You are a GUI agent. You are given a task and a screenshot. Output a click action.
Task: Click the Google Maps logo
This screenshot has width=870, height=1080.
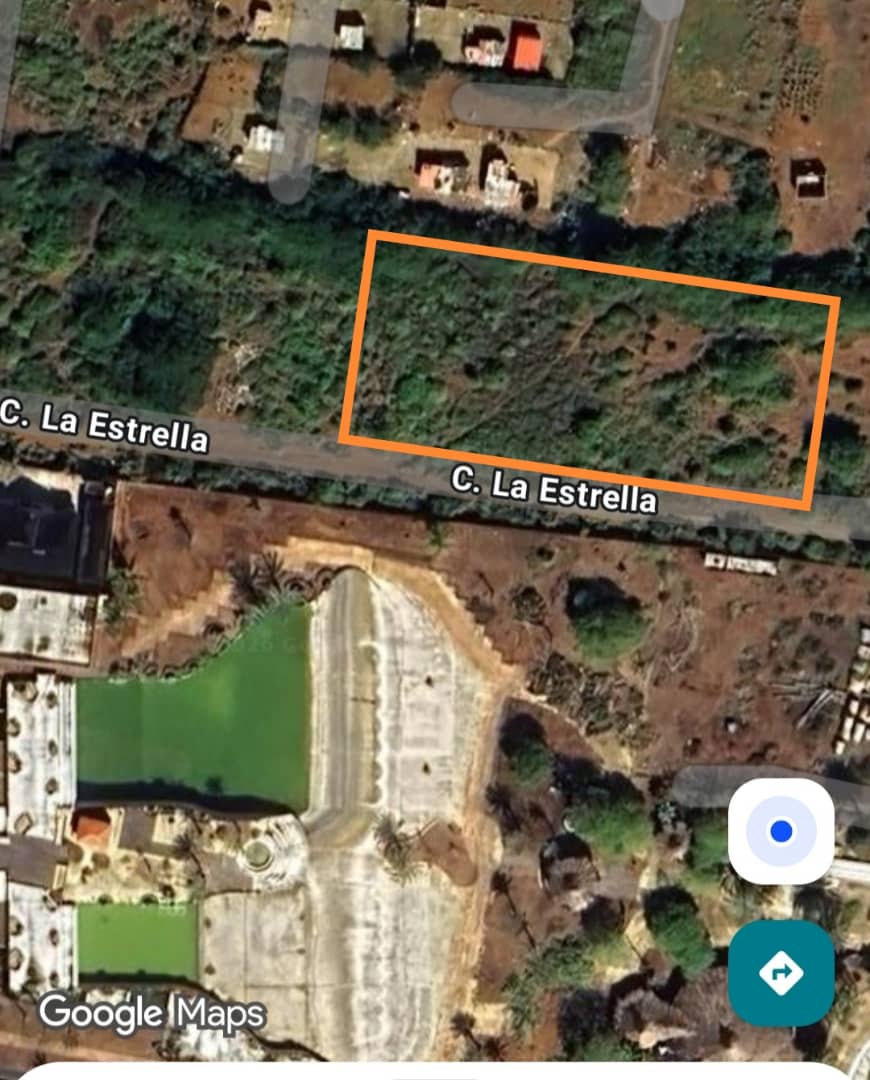click(x=150, y=1014)
